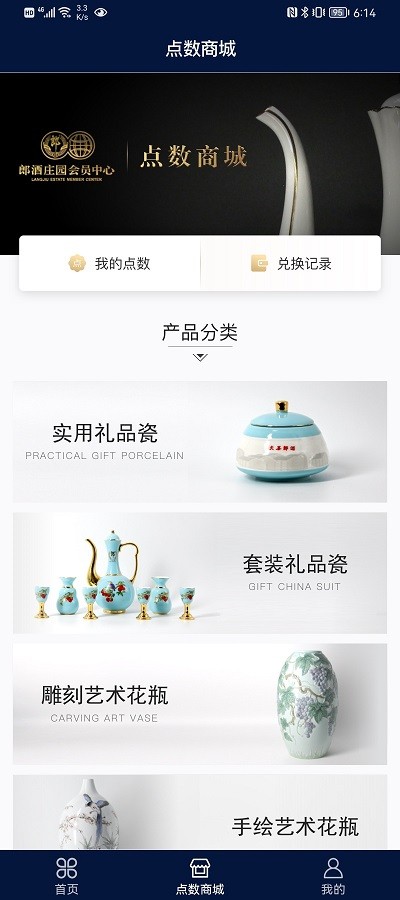Open the 雕刻艺术花瓶 category card
This screenshot has height=900, width=400.
tap(200, 704)
